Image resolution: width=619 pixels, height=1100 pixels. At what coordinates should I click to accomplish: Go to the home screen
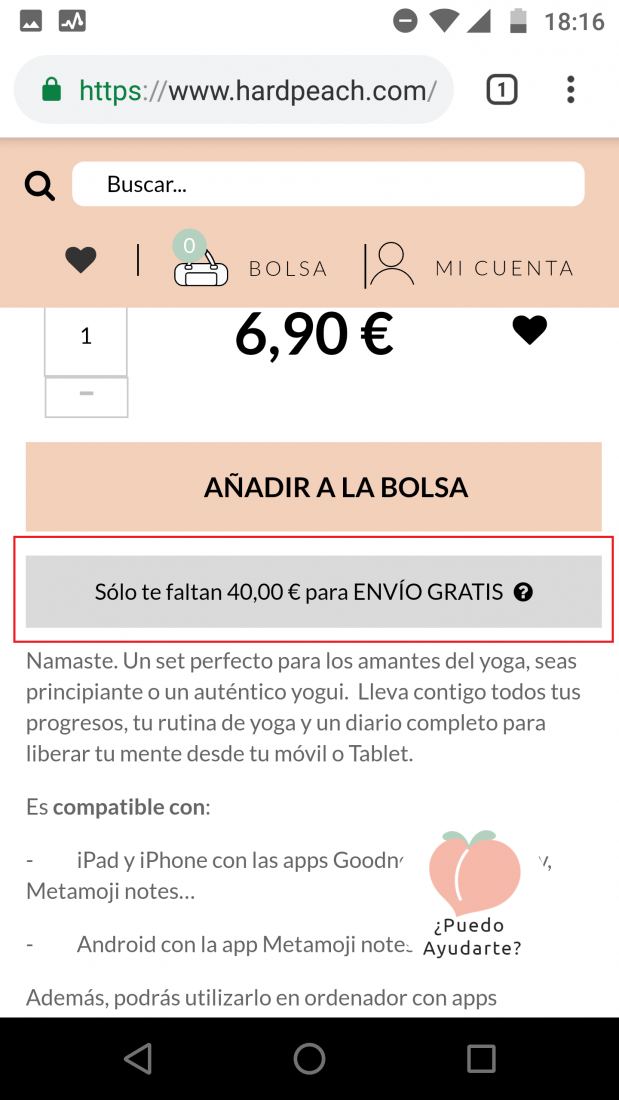(310, 1058)
